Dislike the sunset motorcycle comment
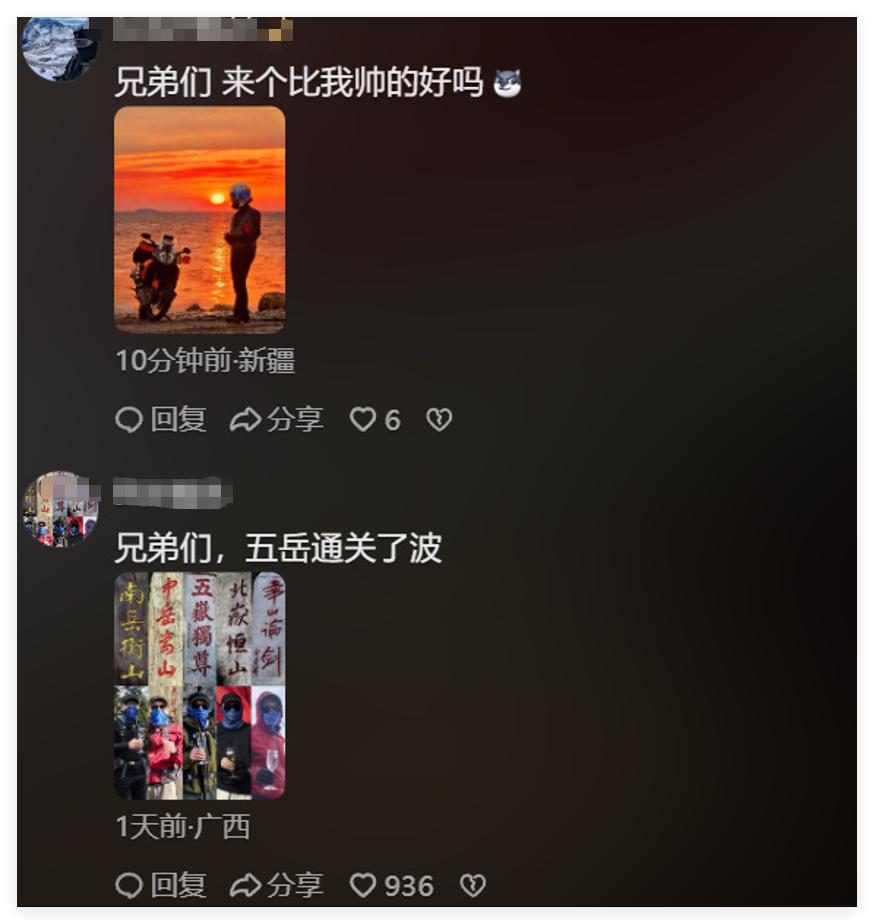The image size is (874, 924). point(439,420)
